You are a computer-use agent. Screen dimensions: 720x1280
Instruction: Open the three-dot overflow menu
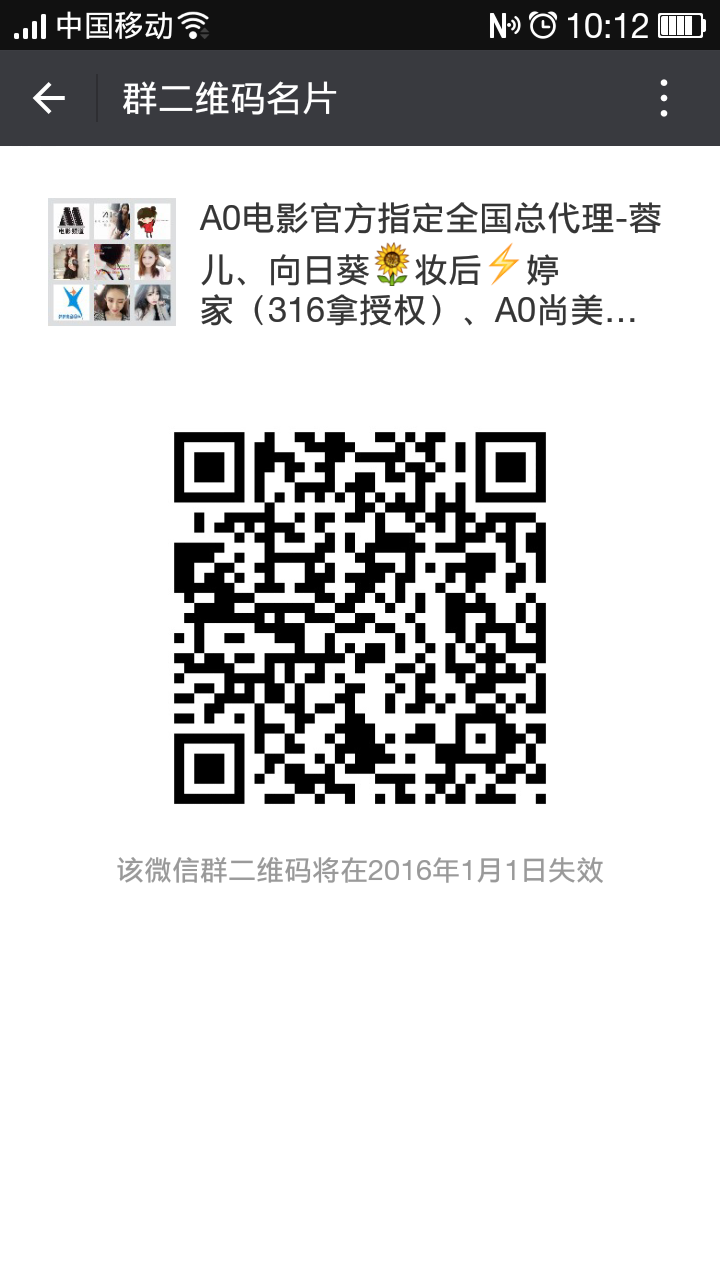point(664,98)
